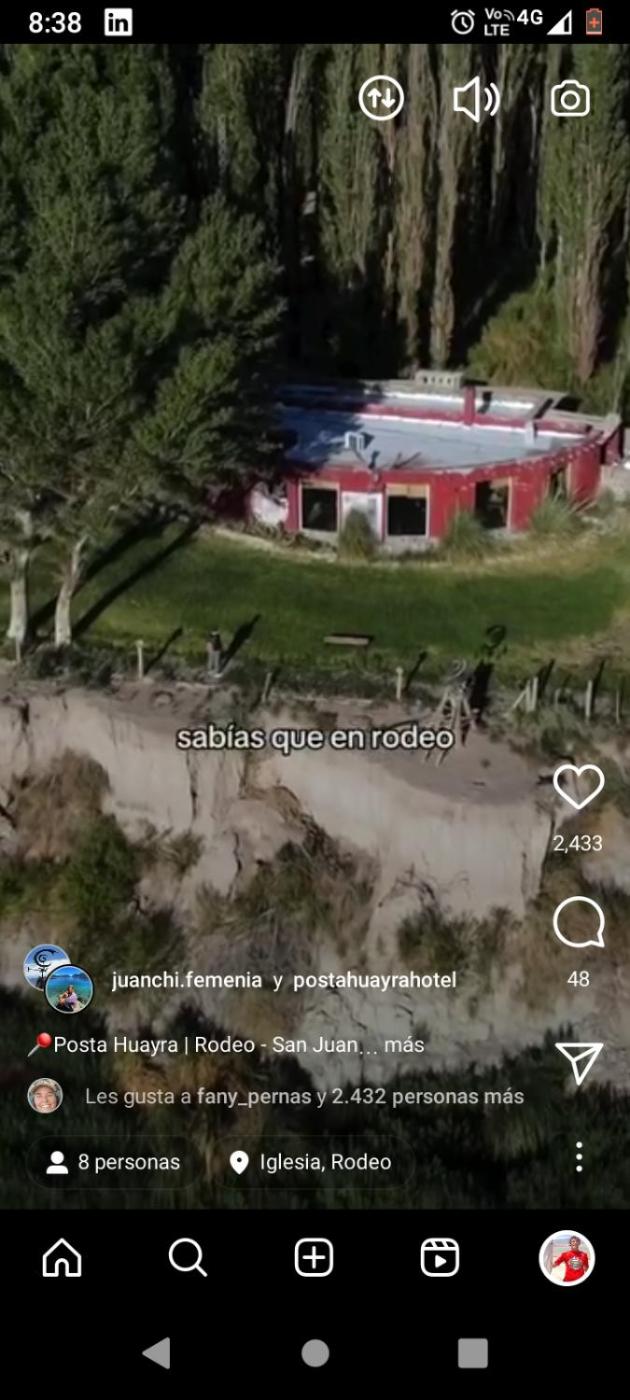Open juanchi.femenia and postahuayrahotel's profile pictures
The width and height of the screenshot is (630, 1400).
[x=58, y=978]
